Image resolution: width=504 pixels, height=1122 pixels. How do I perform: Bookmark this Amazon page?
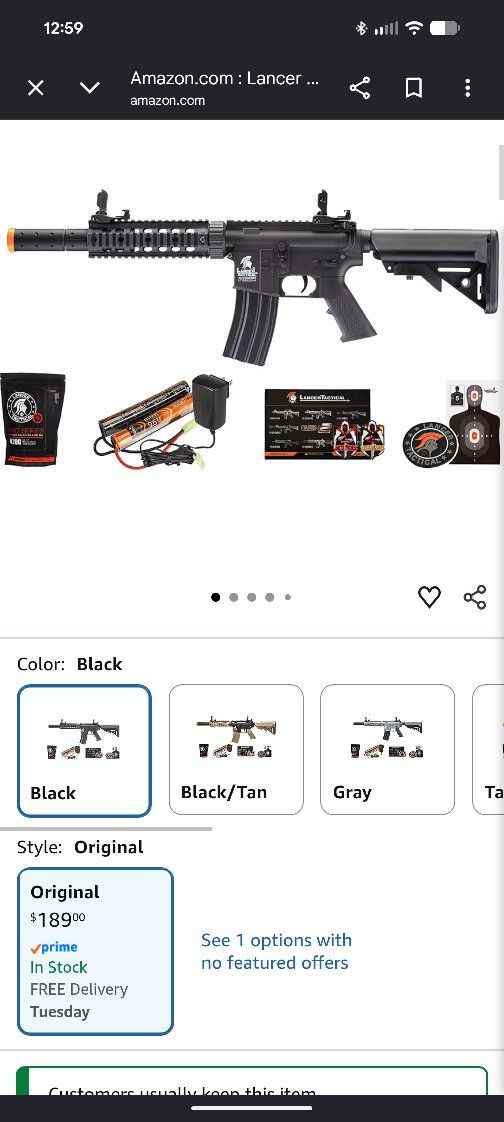coord(413,88)
